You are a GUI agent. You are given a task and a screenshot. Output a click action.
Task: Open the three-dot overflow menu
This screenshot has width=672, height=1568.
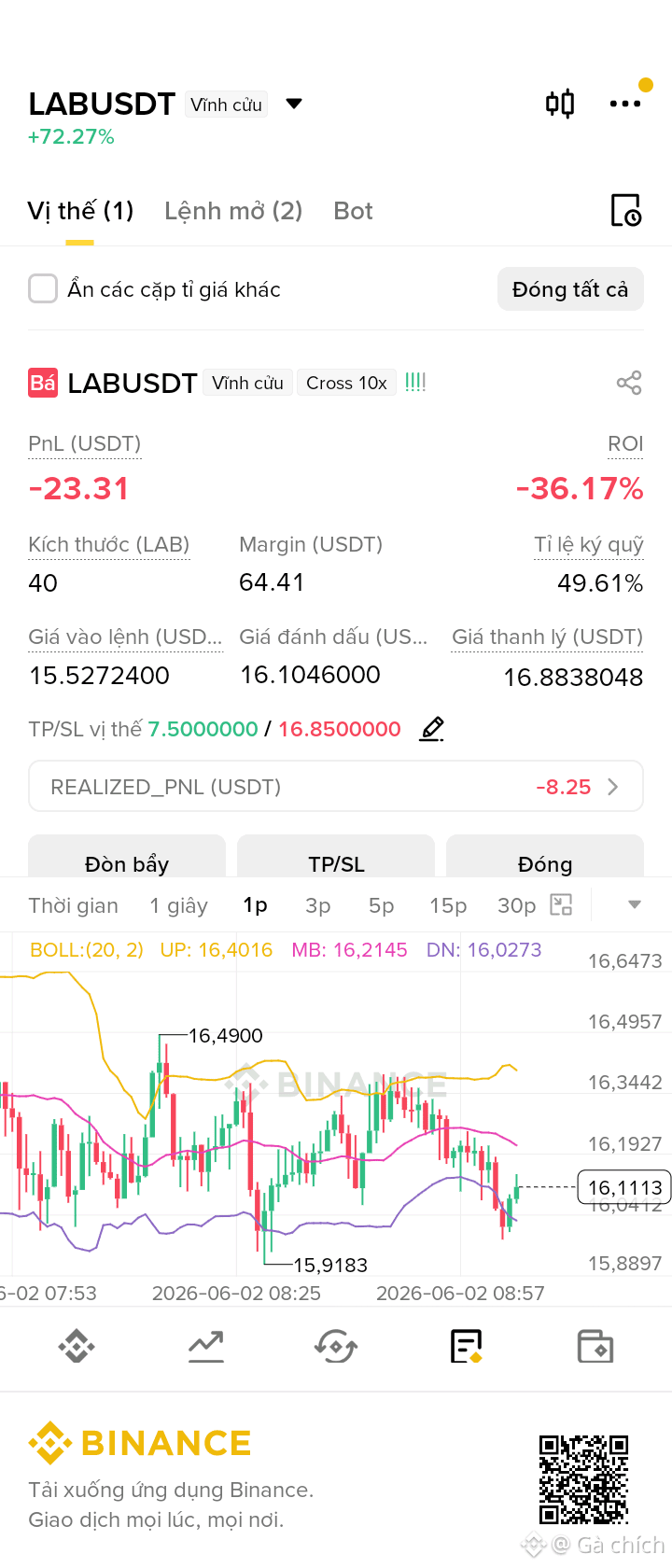624,103
